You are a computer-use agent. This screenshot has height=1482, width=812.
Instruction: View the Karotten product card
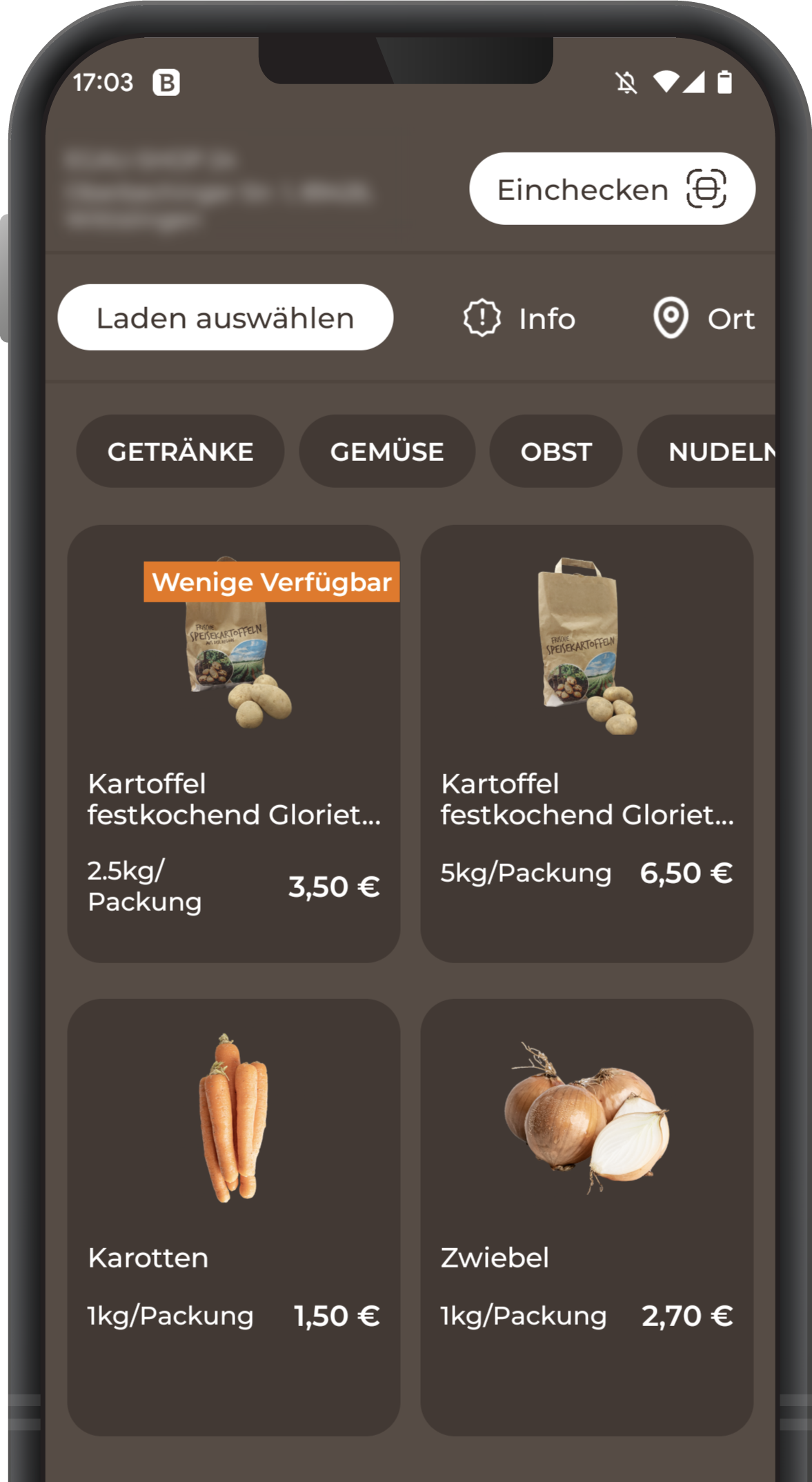coord(234,1217)
